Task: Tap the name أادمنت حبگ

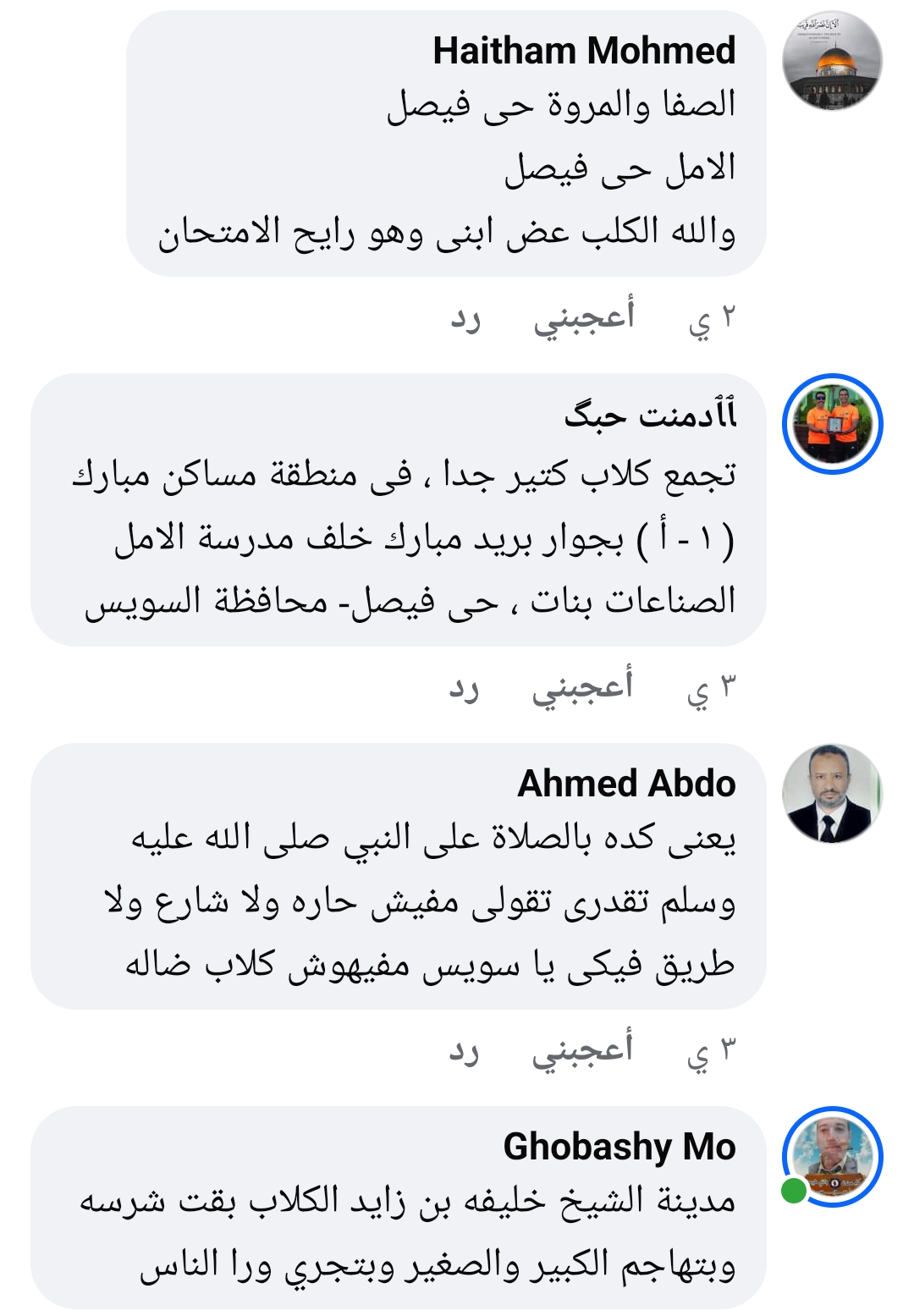Action: point(650,416)
